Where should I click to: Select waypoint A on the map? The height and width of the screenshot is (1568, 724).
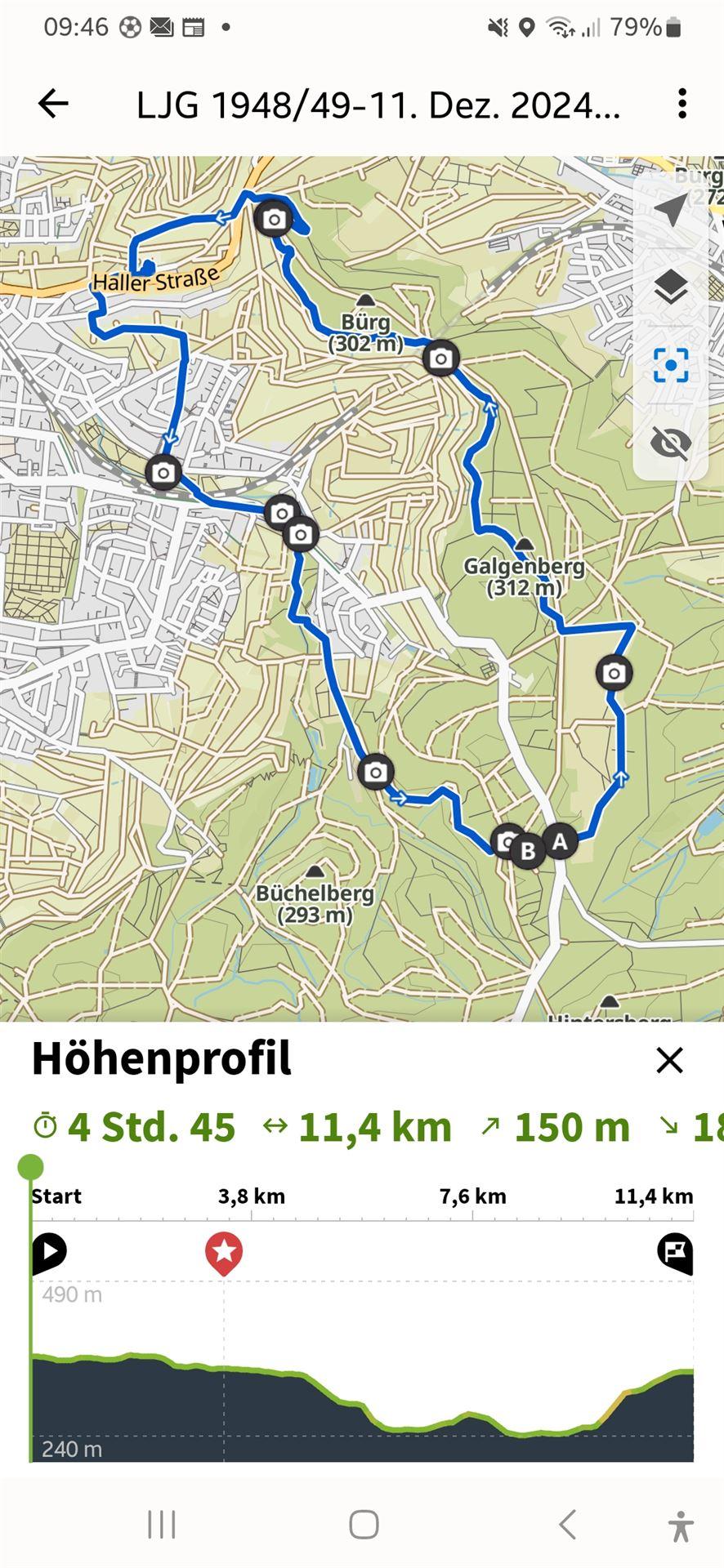[560, 840]
